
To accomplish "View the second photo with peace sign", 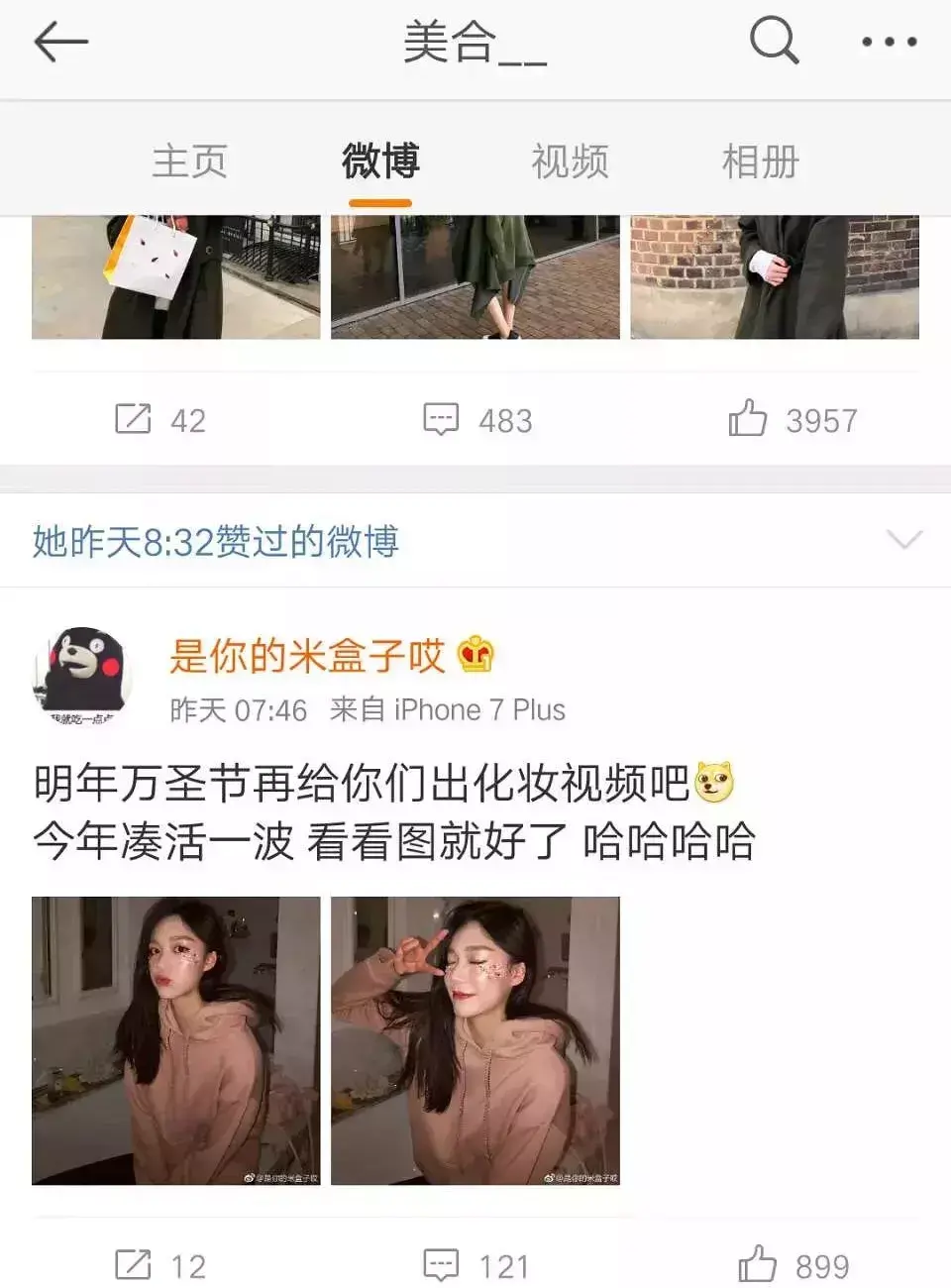I will [x=475, y=1040].
